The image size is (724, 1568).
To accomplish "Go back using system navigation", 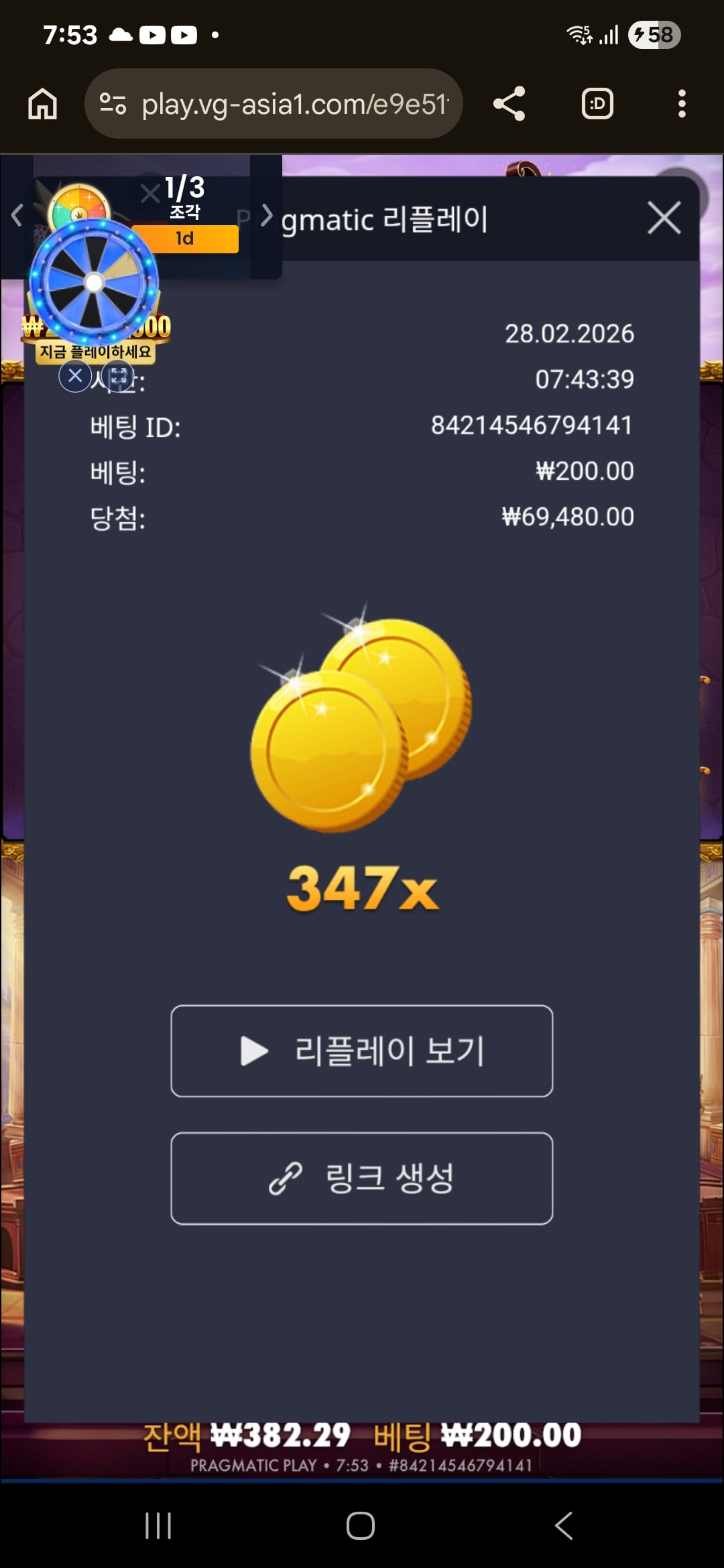I will tap(563, 1526).
